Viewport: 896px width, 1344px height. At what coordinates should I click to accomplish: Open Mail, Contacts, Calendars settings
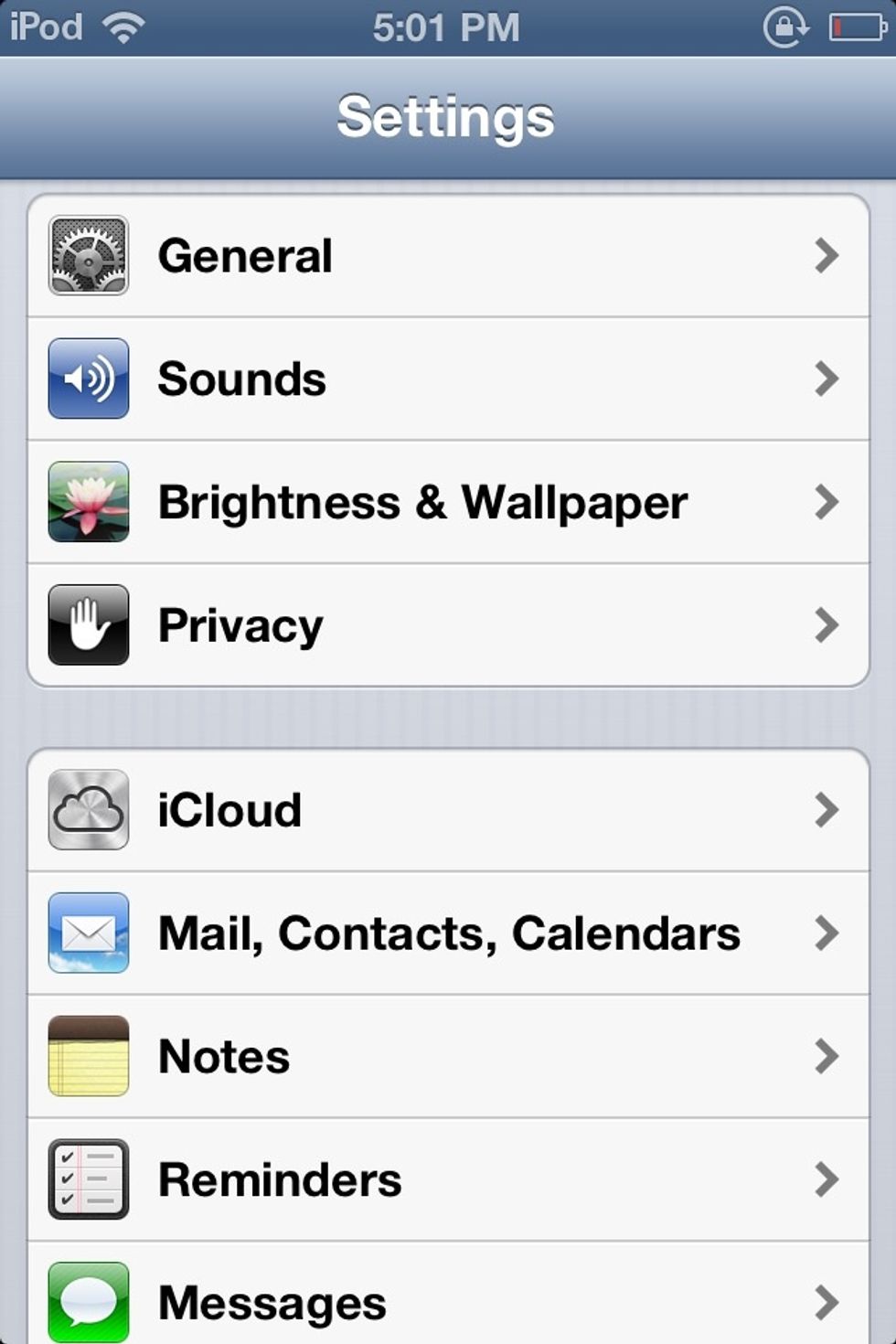coord(448,933)
